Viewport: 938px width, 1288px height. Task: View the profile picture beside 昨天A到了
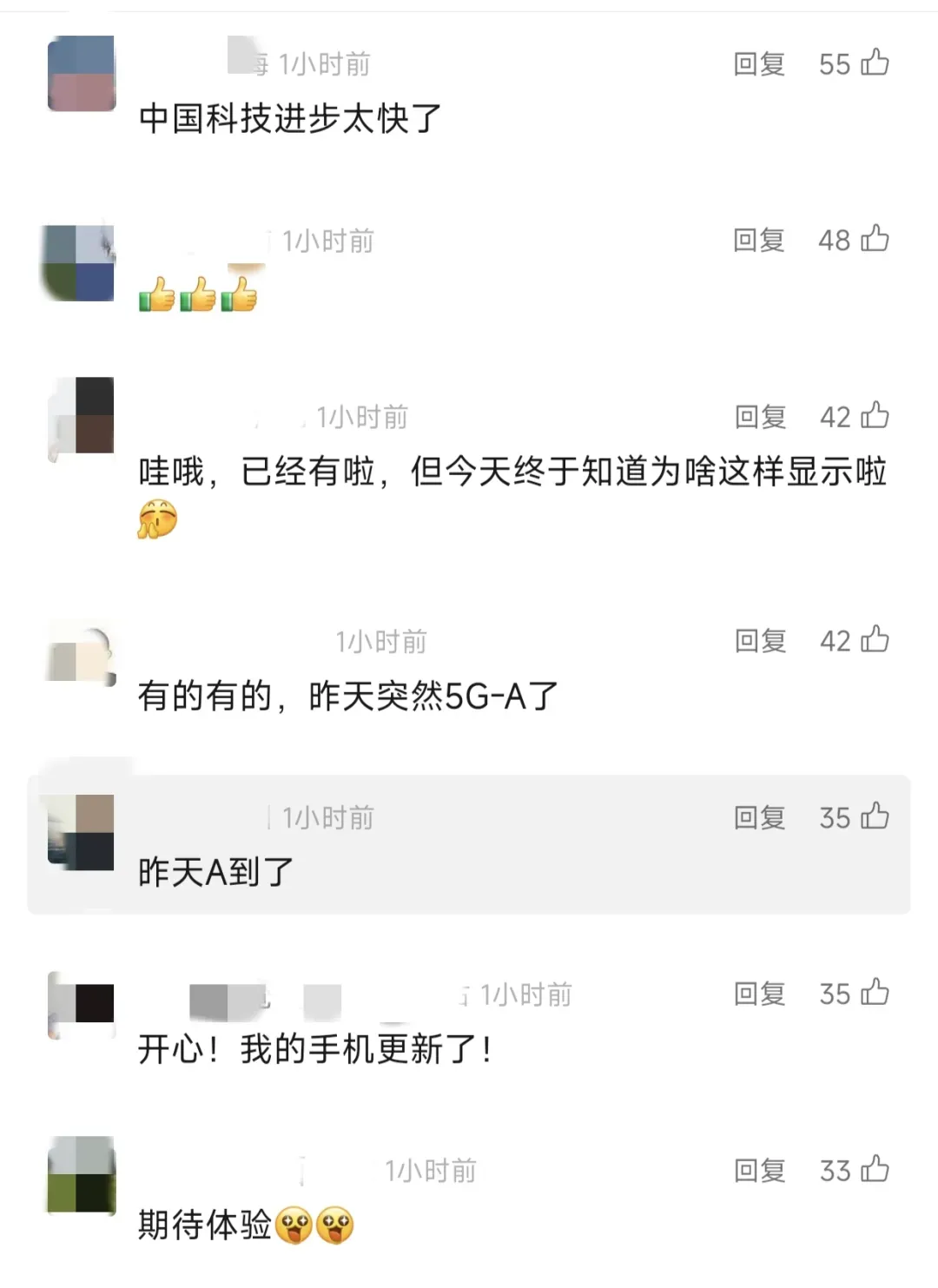pyautogui.click(x=81, y=832)
